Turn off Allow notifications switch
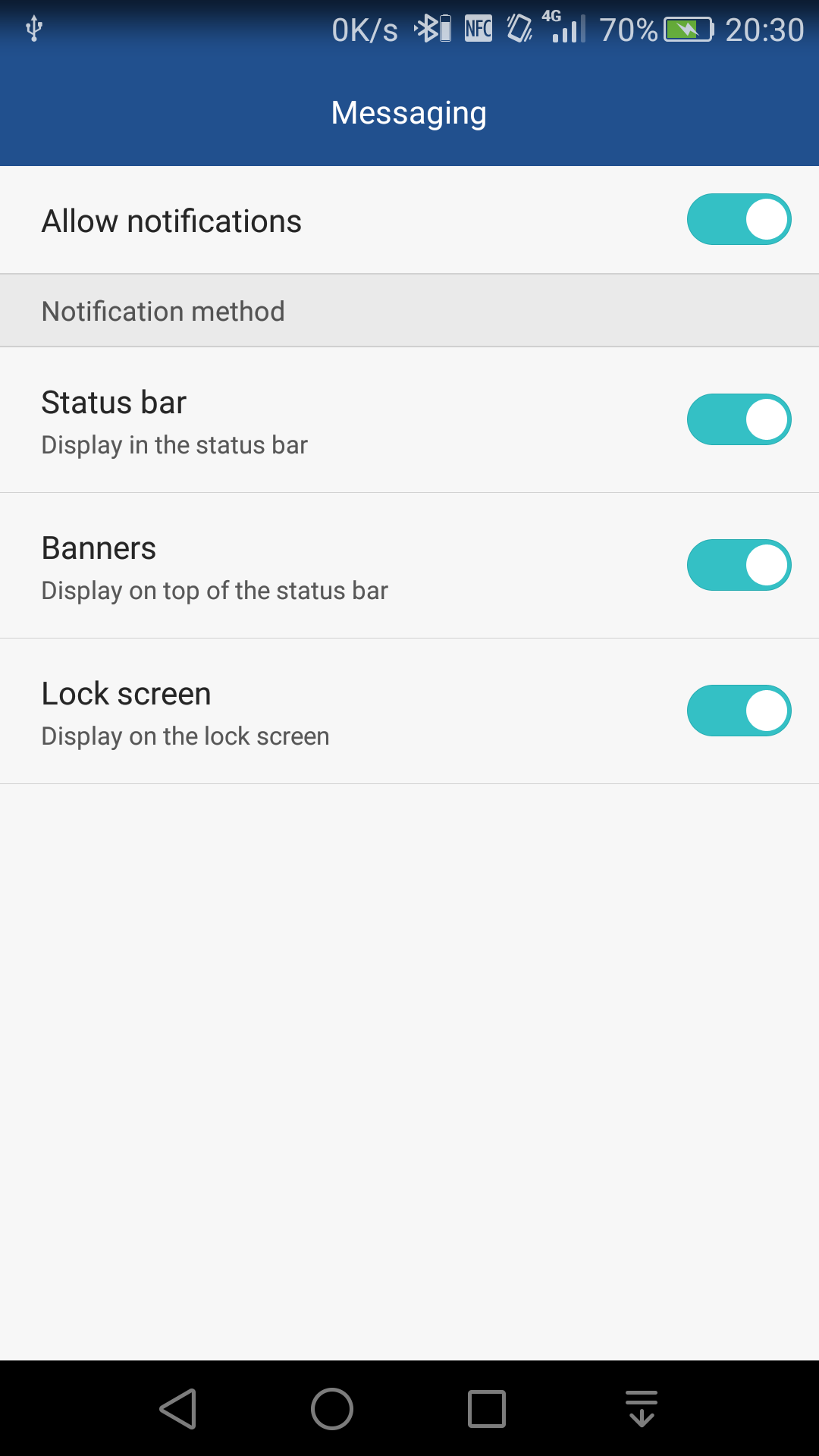Viewport: 819px width, 1456px height. [739, 220]
